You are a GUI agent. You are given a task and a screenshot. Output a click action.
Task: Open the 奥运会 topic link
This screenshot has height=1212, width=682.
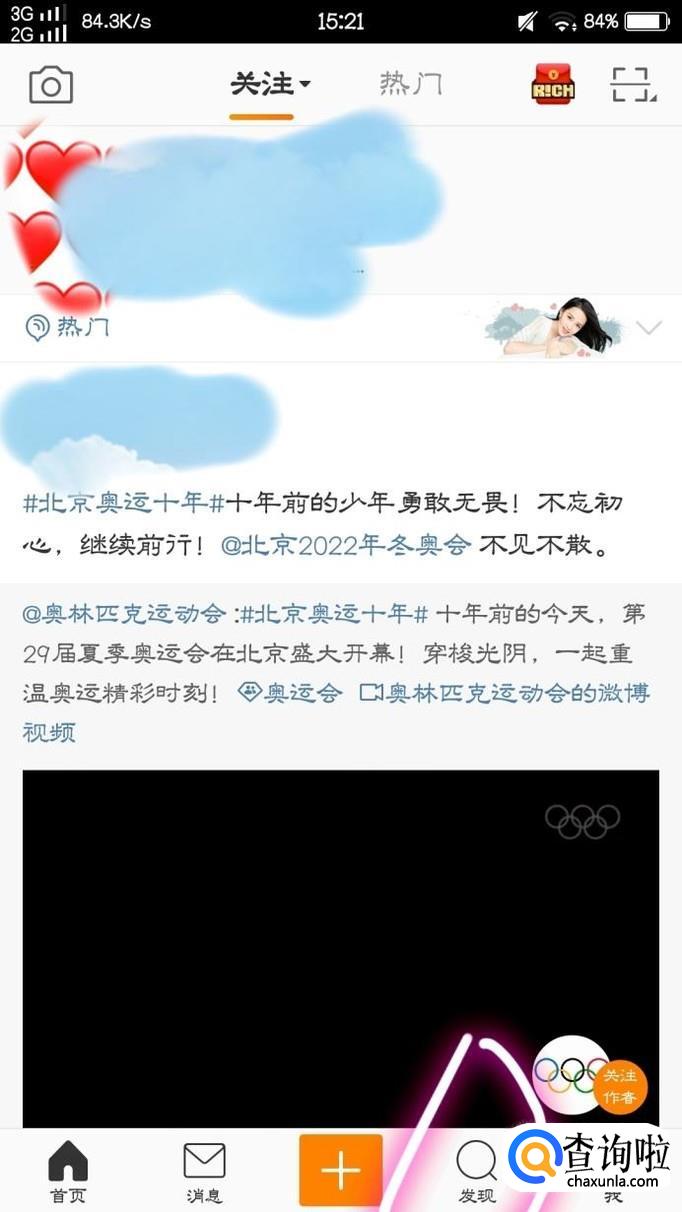291,692
